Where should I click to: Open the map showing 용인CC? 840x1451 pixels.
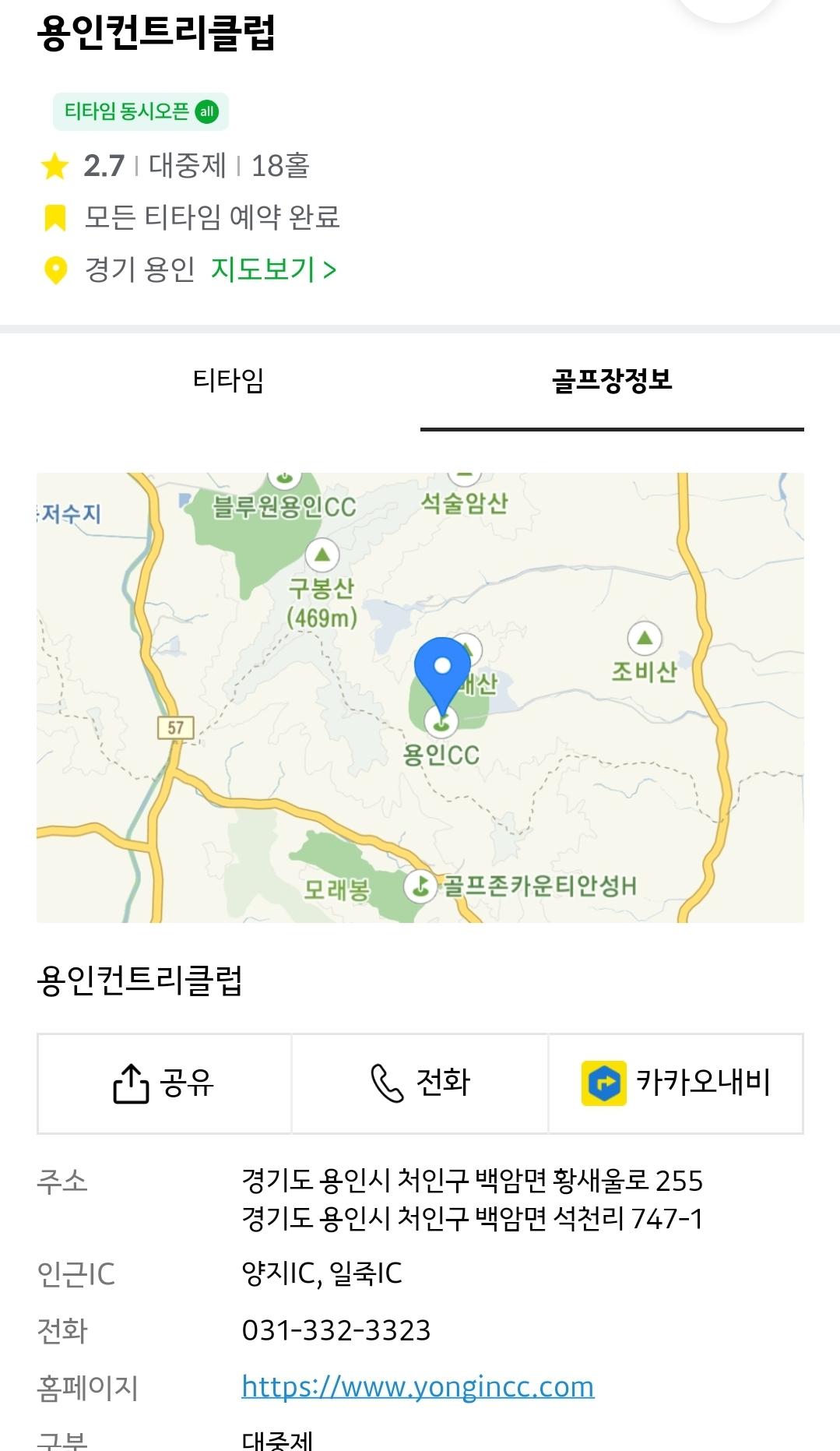(420, 697)
